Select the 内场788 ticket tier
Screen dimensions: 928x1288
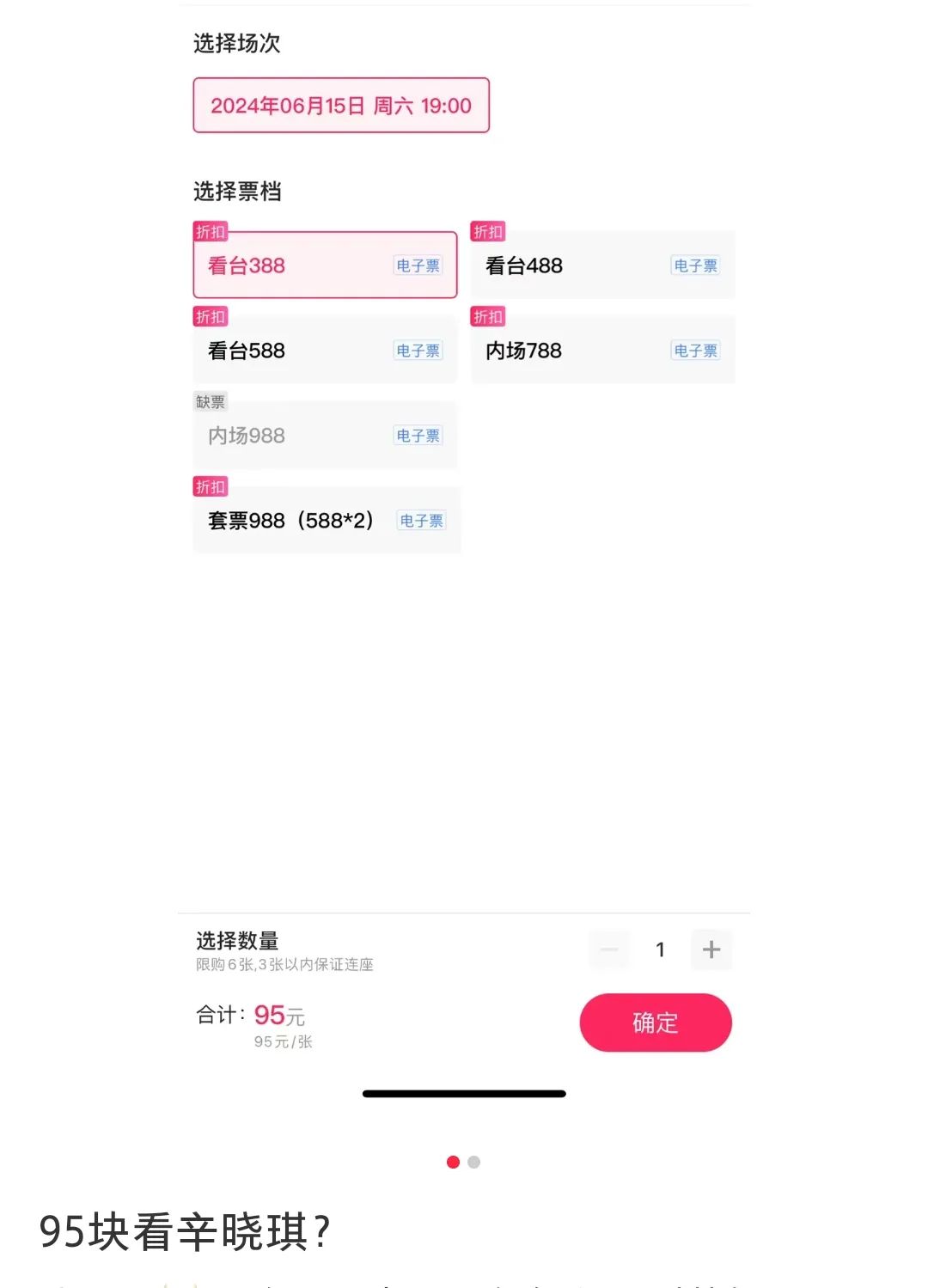pos(601,351)
